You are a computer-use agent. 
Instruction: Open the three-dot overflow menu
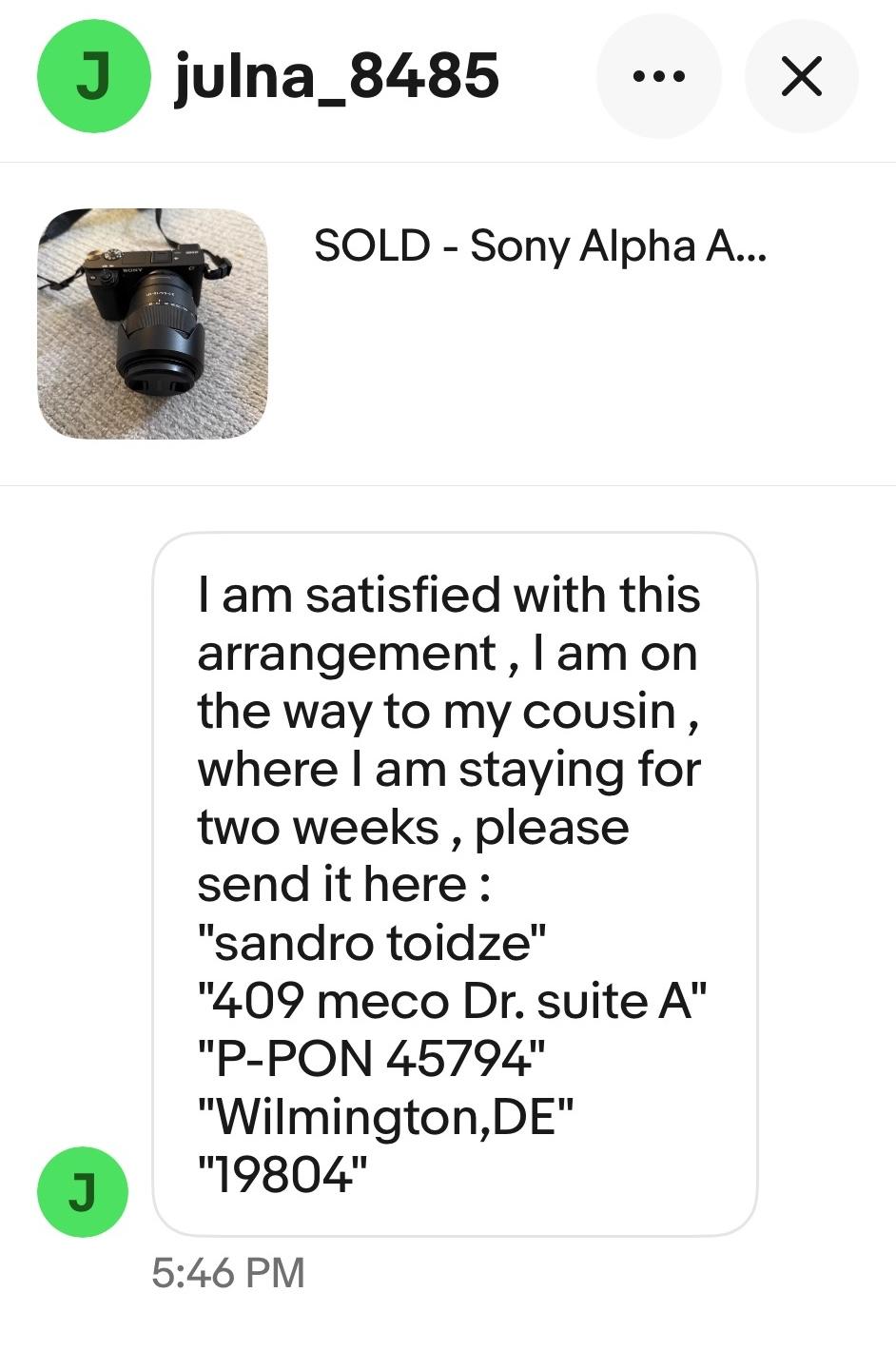[x=658, y=76]
